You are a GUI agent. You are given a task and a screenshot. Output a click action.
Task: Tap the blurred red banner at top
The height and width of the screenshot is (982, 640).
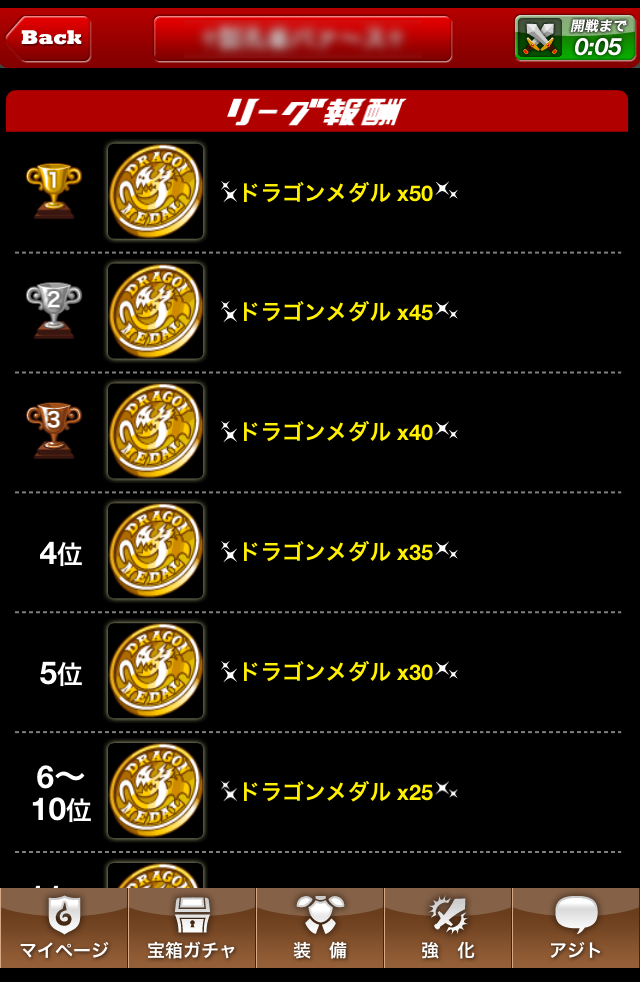[302, 39]
